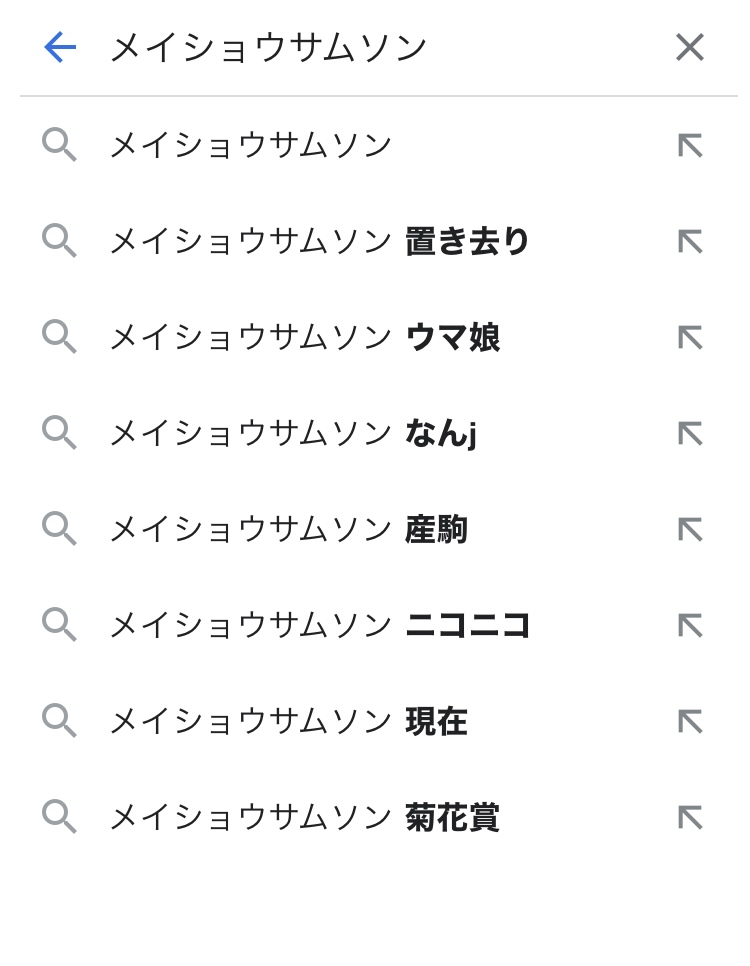Insert 菊花賞 suggestion using its arrow
Screen dimensions: 750x966
(690, 818)
